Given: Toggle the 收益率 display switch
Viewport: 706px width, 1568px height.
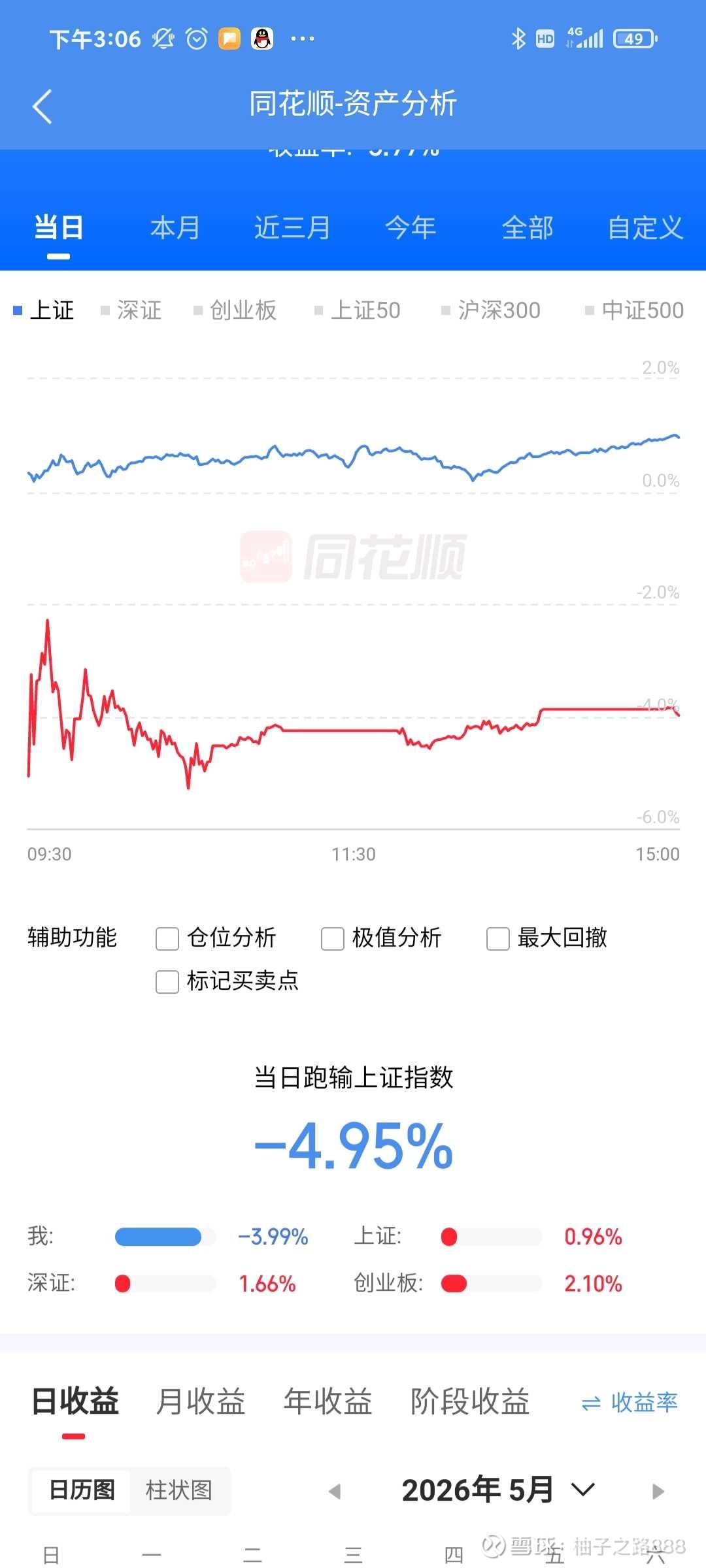Looking at the screenshot, I should pos(630,1403).
